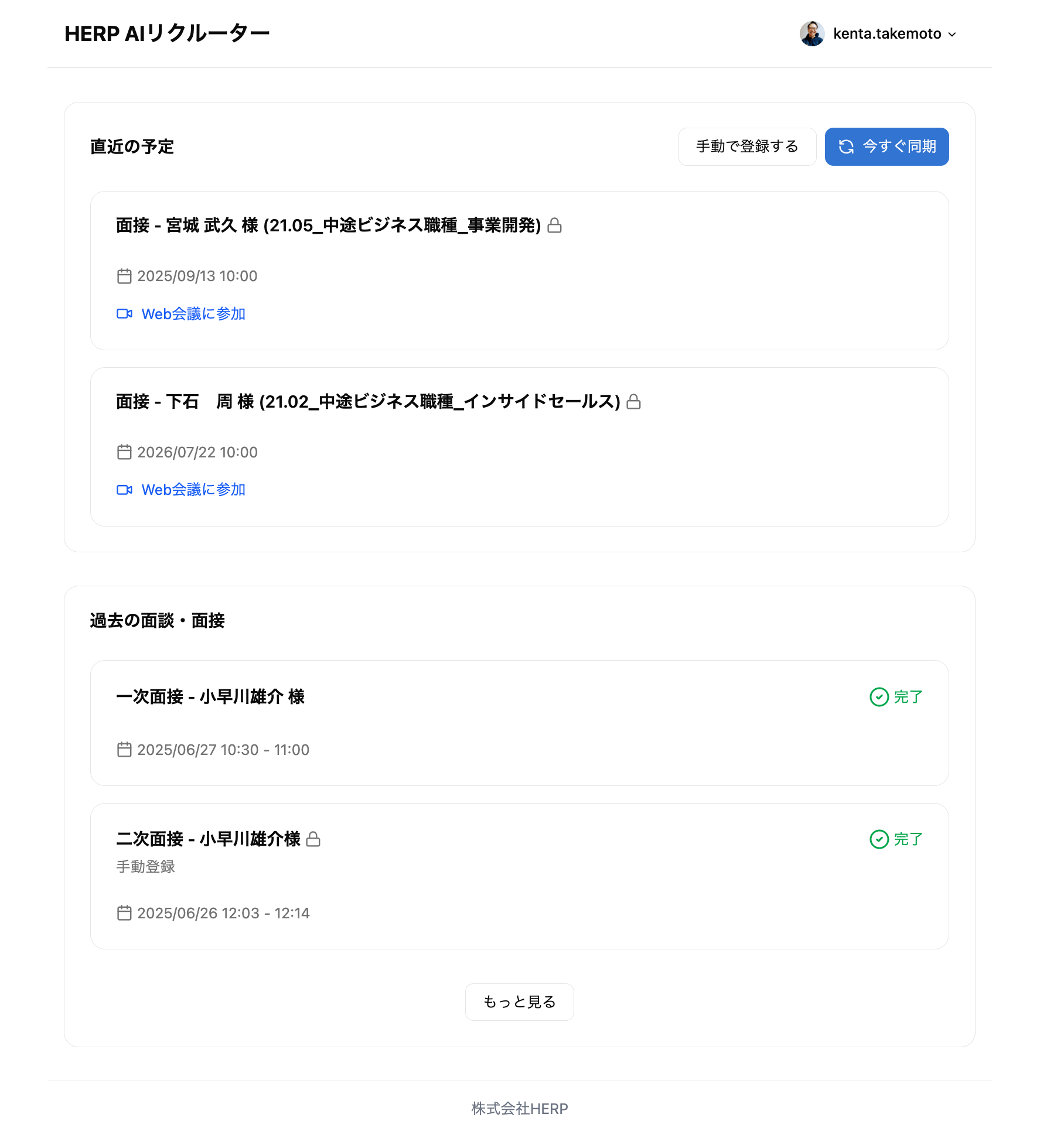Join Web meeting for 宮城 武久 interview
Image resolution: width=1064 pixels, height=1121 pixels.
181,314
